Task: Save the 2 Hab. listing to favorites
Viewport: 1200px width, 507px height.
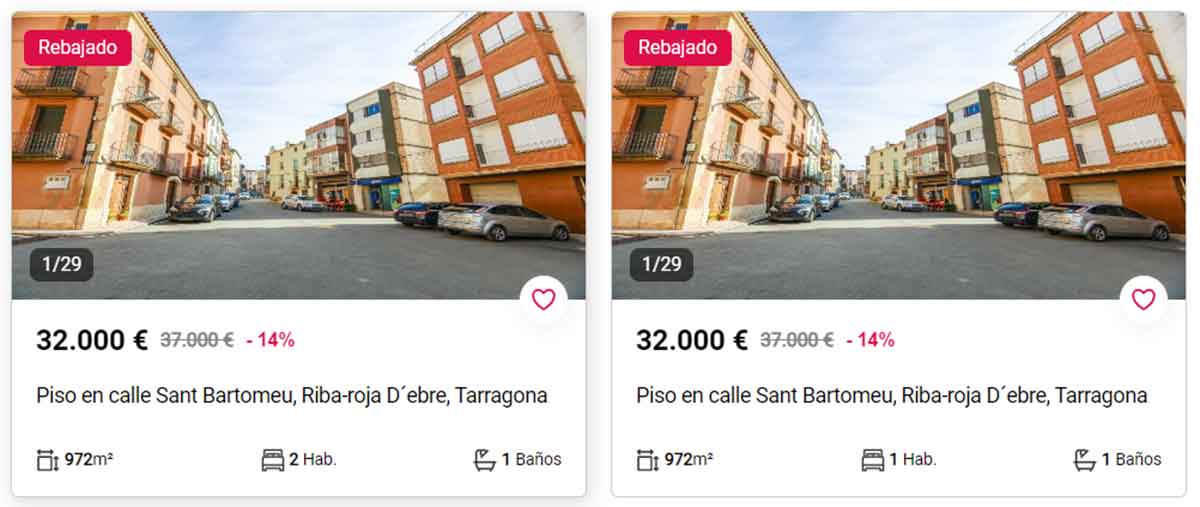Action: tap(543, 299)
